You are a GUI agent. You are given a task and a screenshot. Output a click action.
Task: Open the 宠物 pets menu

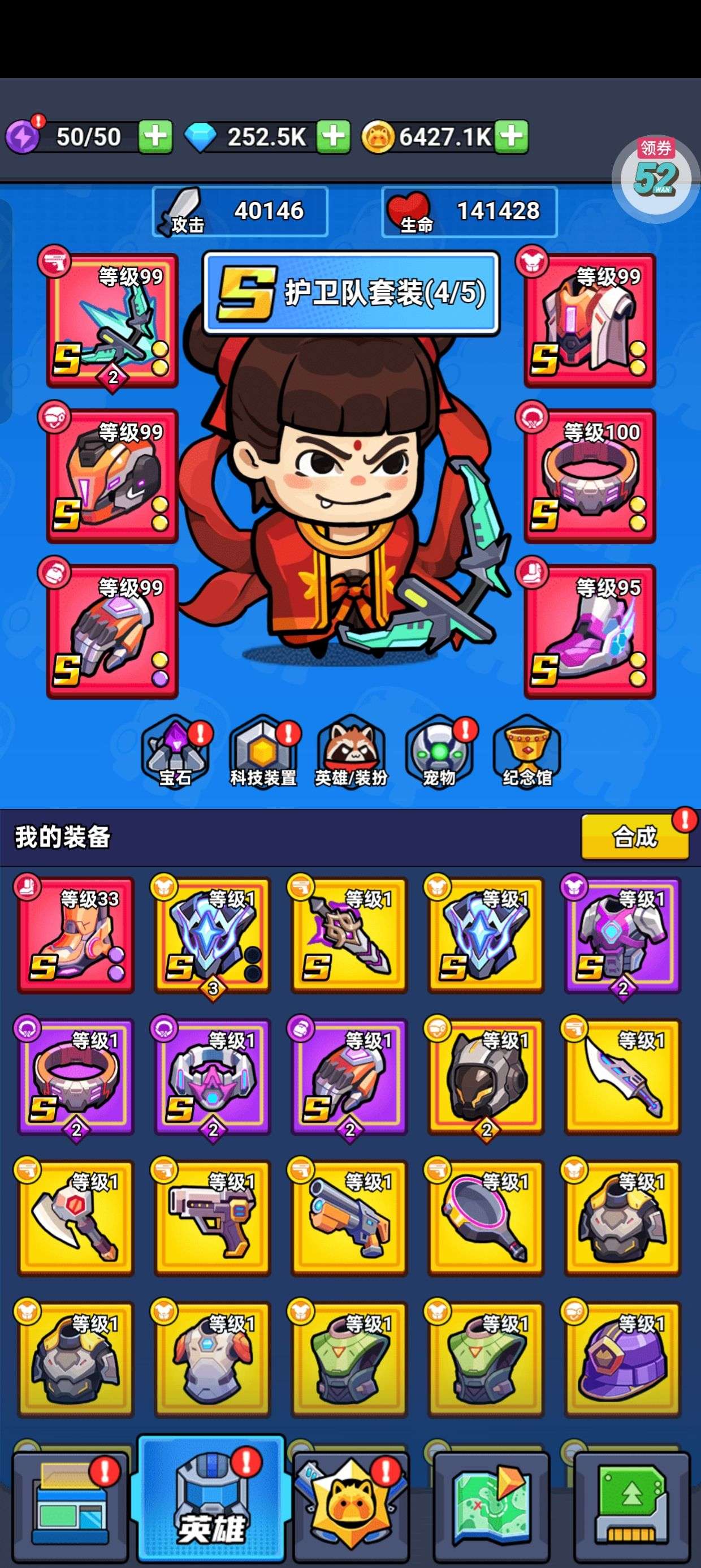pyautogui.click(x=439, y=752)
